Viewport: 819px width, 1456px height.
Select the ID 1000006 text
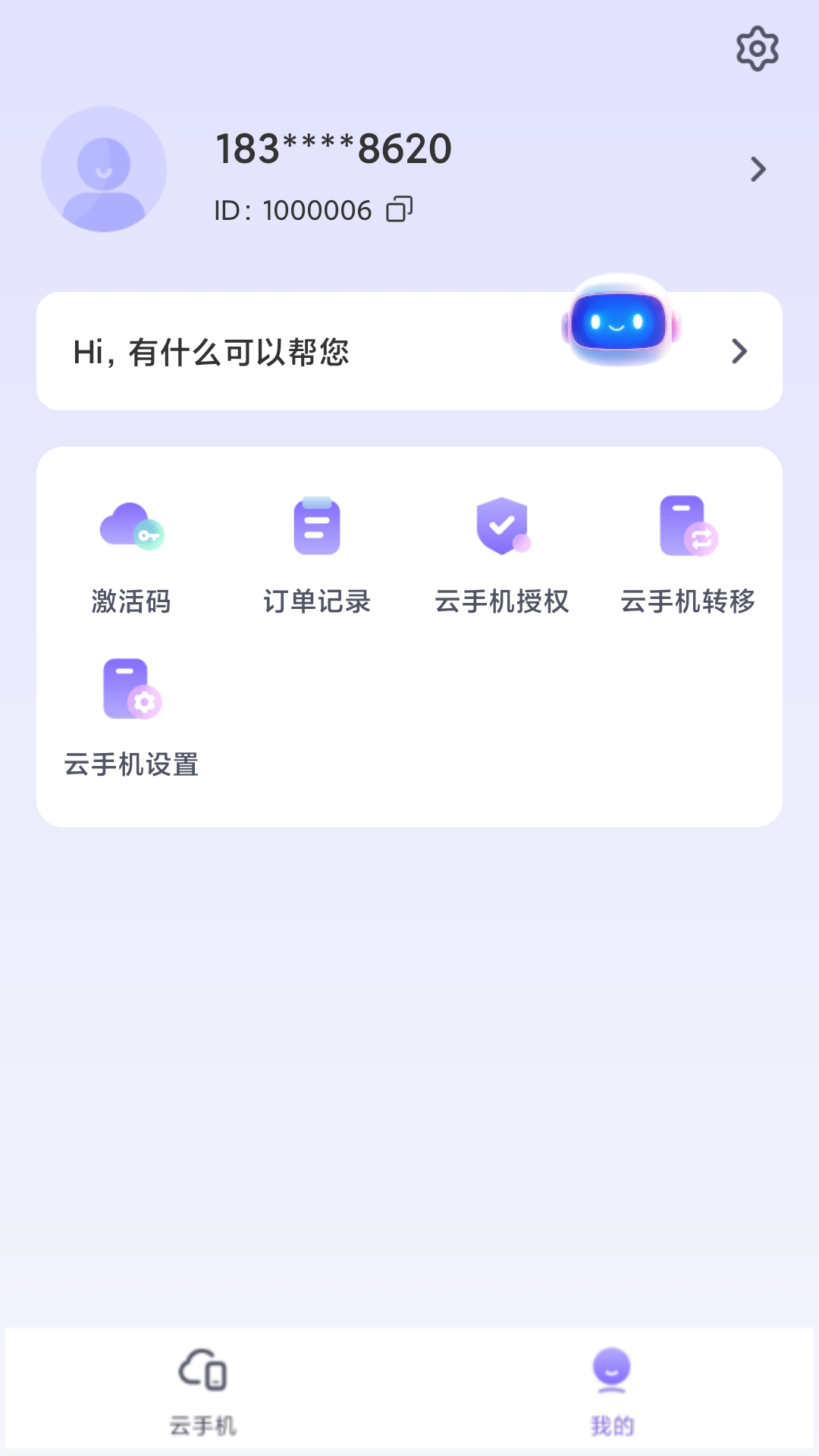point(292,210)
